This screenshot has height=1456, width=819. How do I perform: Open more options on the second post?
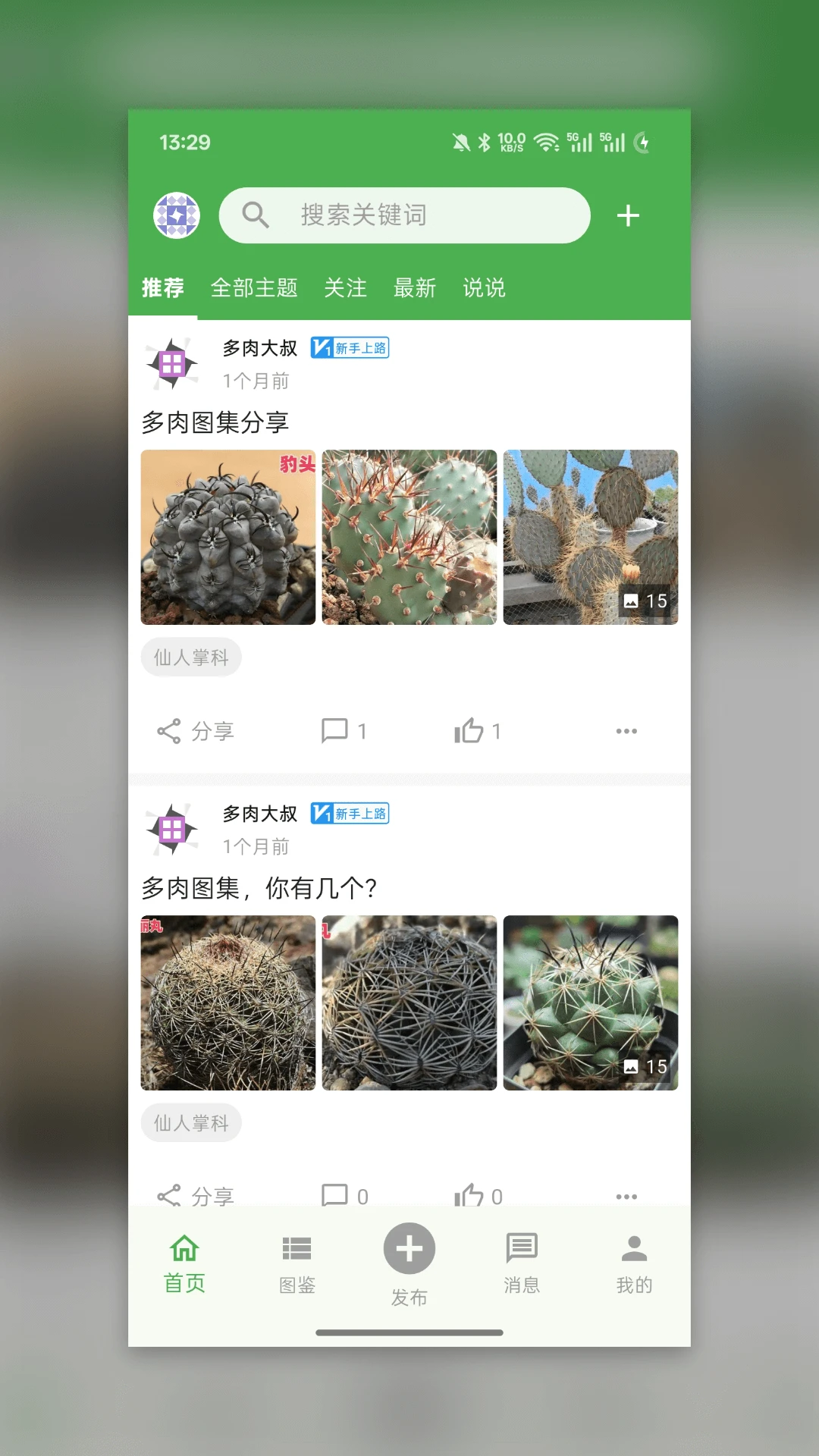(626, 1194)
